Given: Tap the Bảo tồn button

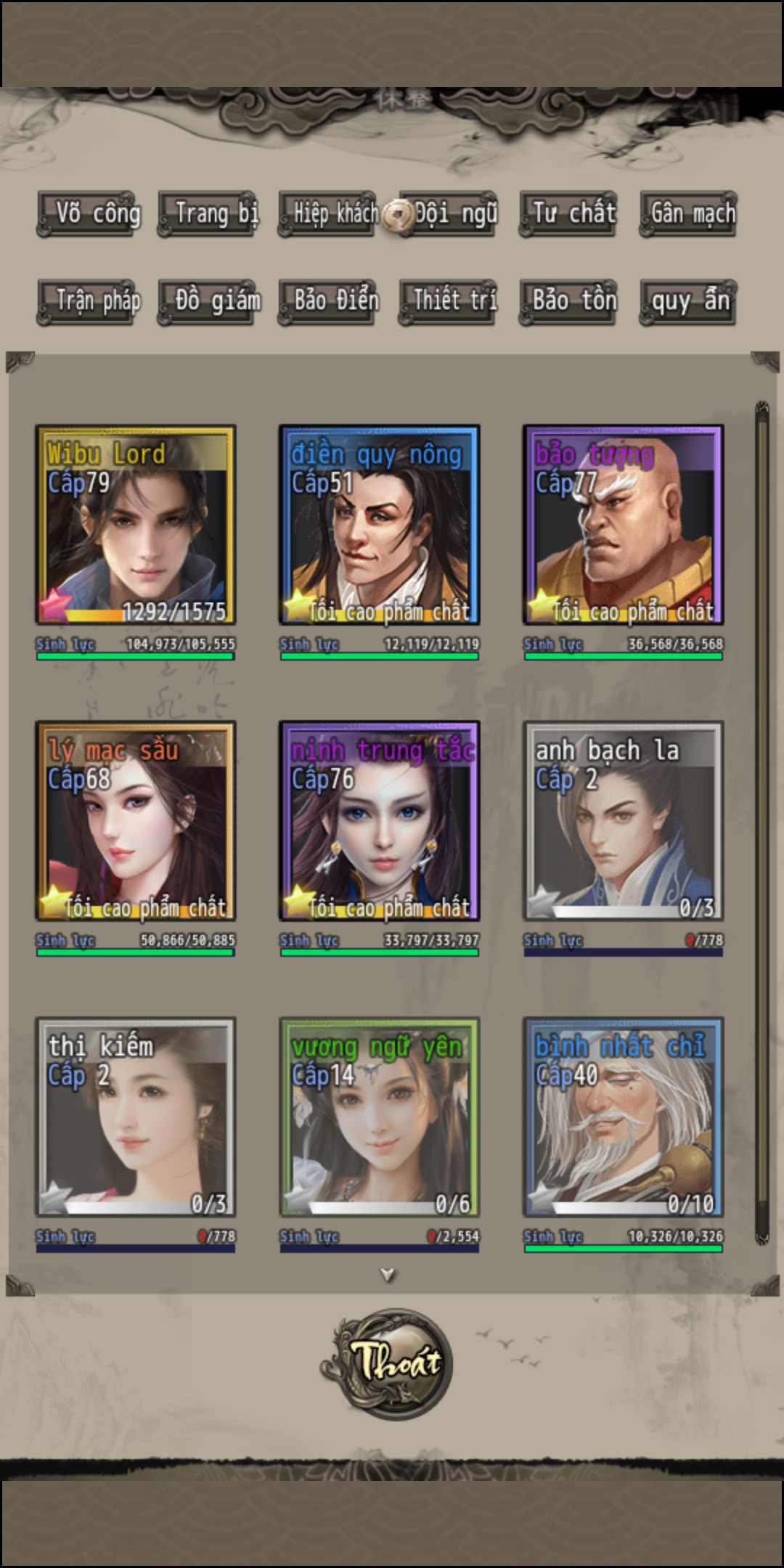Looking at the screenshot, I should tap(569, 301).
